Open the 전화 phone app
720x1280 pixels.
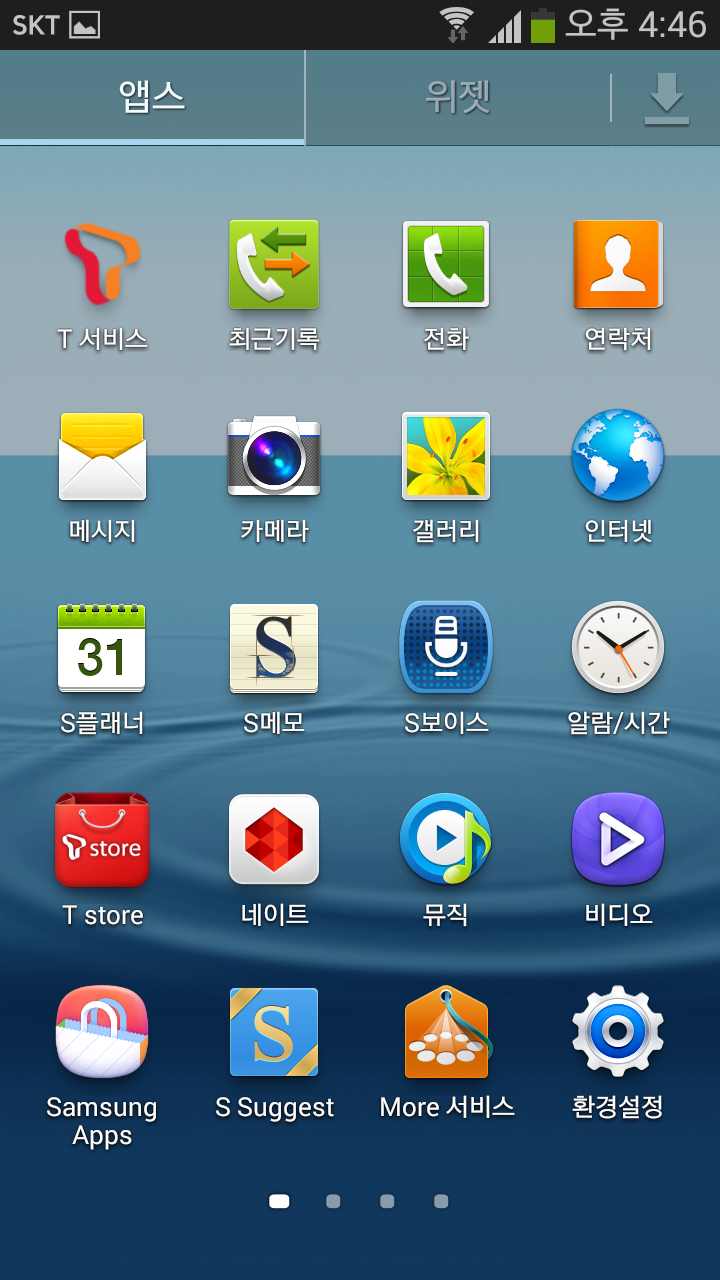(446, 265)
